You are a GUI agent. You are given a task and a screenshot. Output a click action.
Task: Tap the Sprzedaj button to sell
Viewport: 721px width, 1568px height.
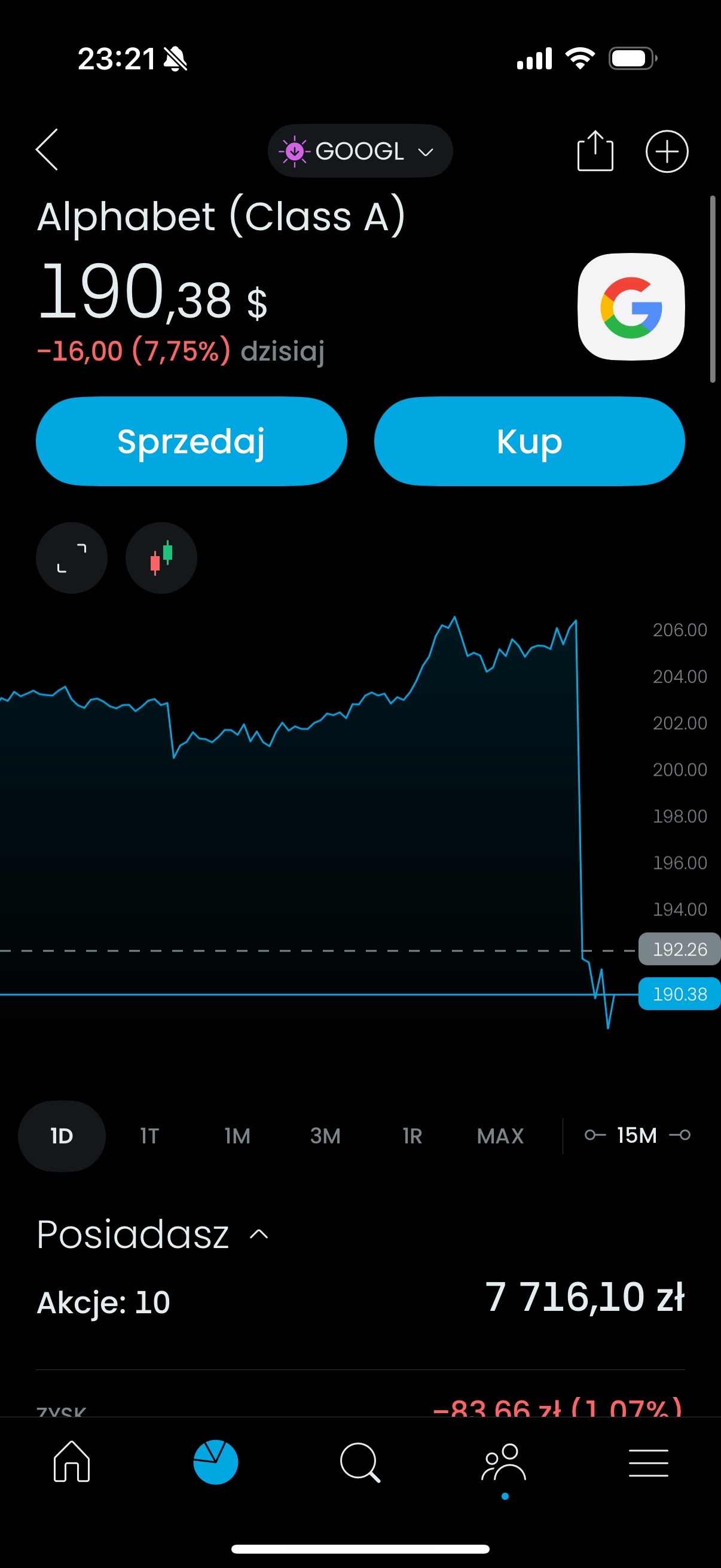(x=191, y=441)
